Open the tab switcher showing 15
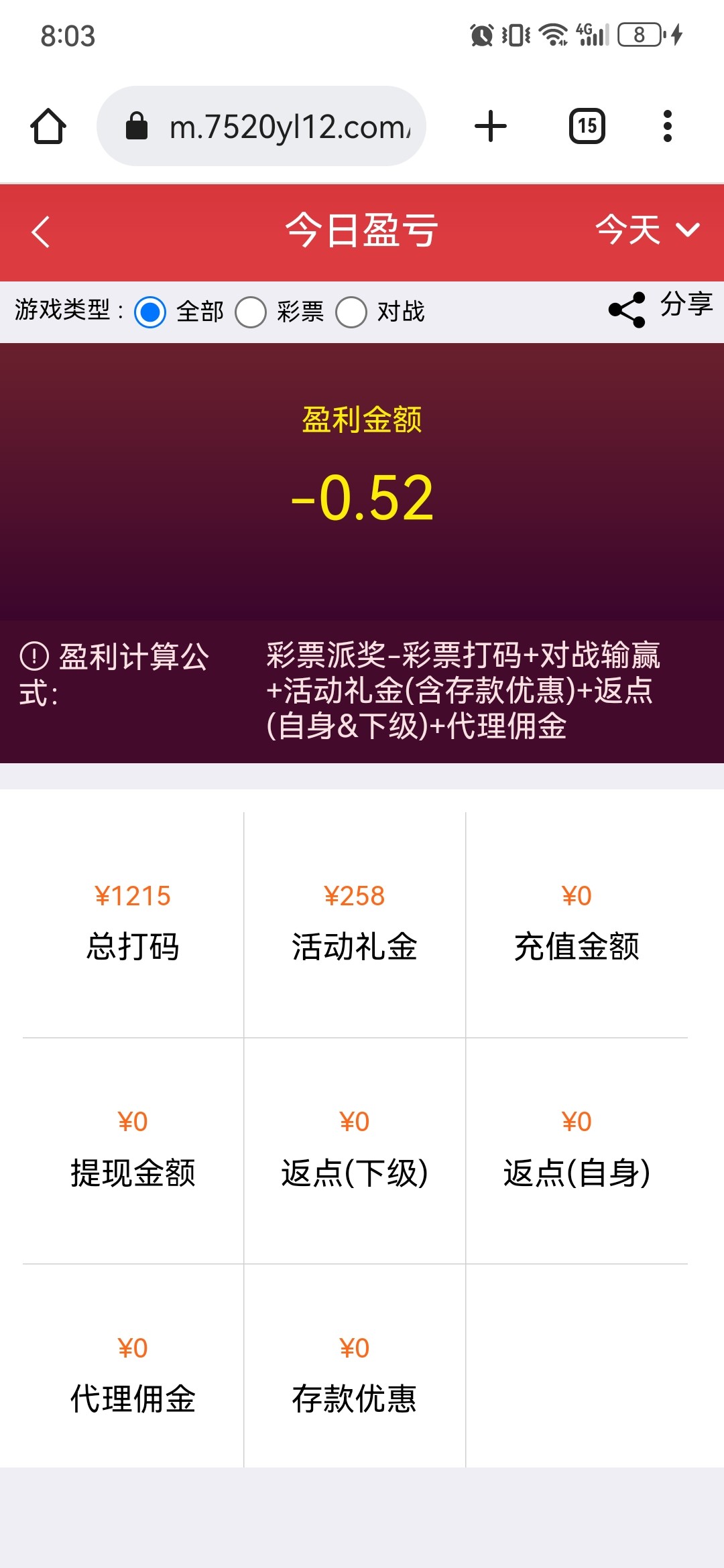The image size is (724, 1568). (587, 126)
